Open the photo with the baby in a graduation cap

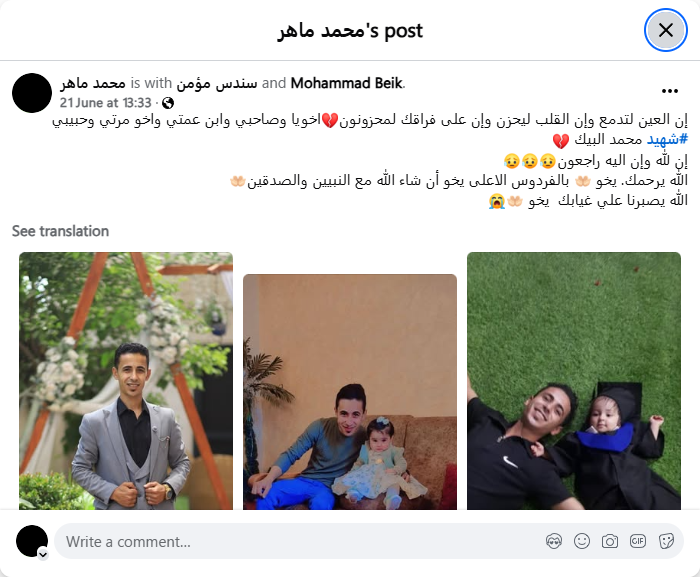pyautogui.click(x=573, y=380)
